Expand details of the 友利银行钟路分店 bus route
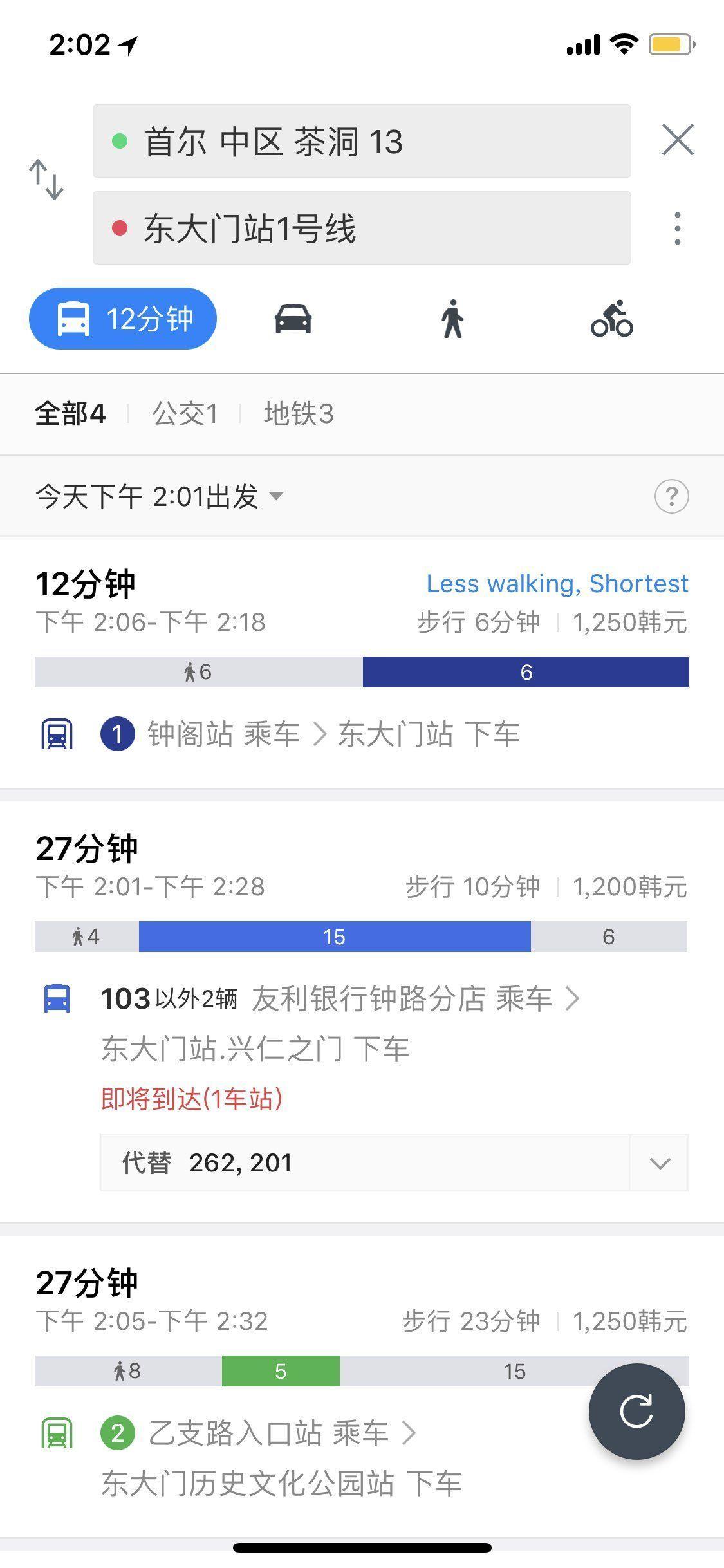Image resolution: width=724 pixels, height=1568 pixels. [x=573, y=999]
